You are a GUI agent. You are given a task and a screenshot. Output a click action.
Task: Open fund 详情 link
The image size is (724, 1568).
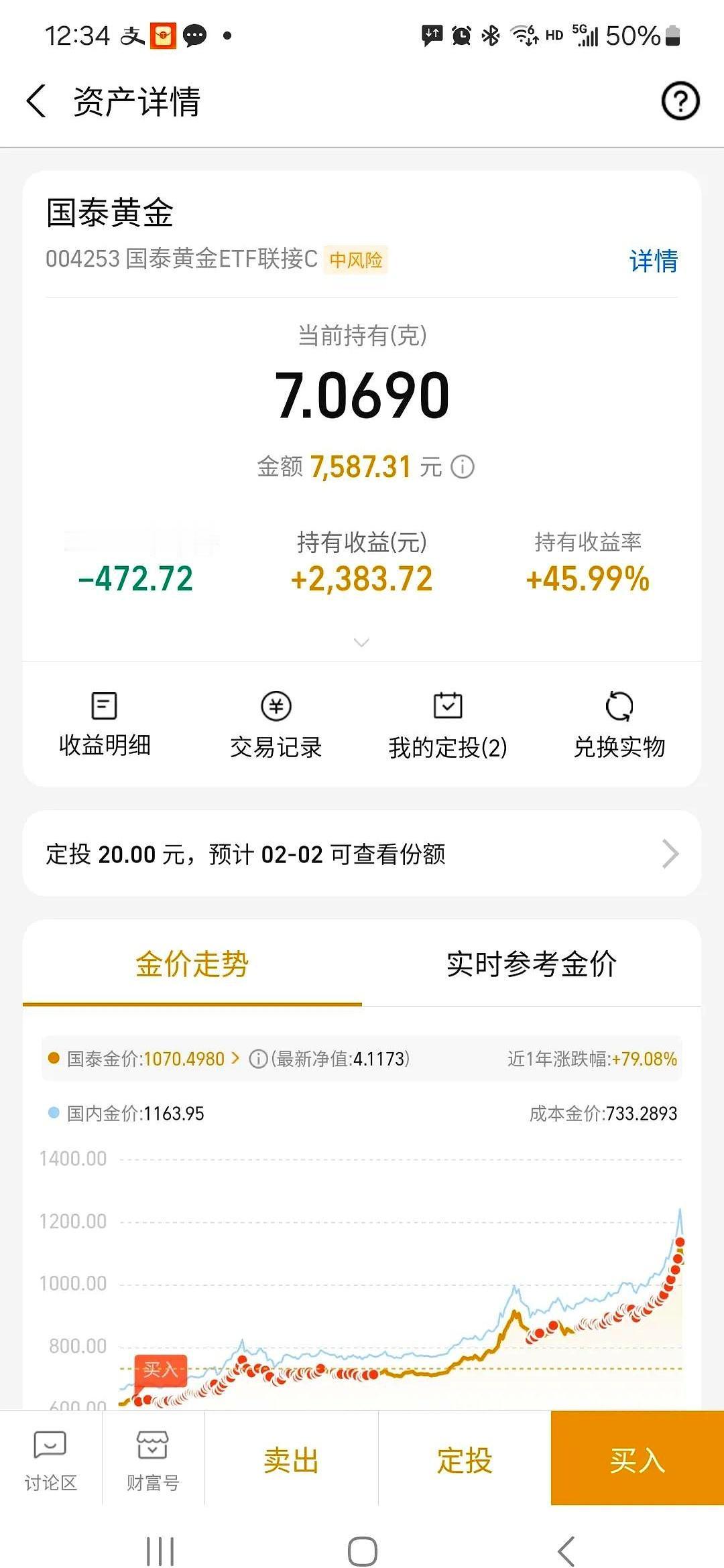coord(653,261)
